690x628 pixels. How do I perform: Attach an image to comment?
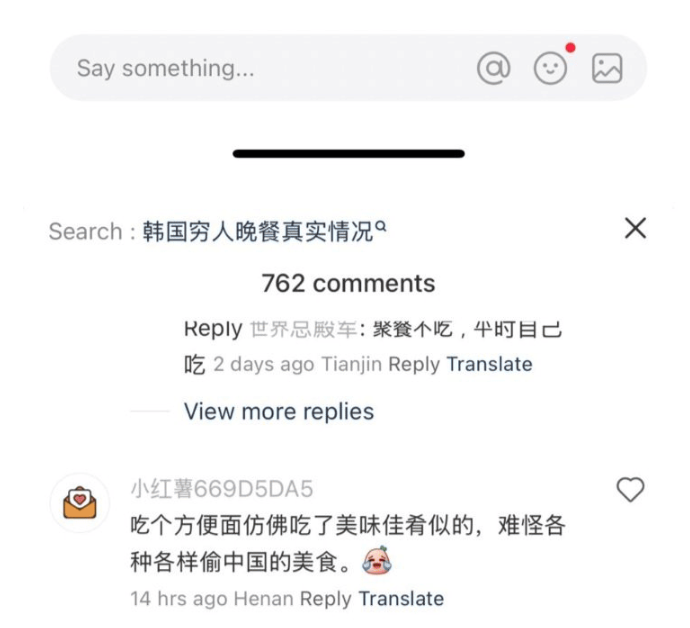(x=607, y=68)
